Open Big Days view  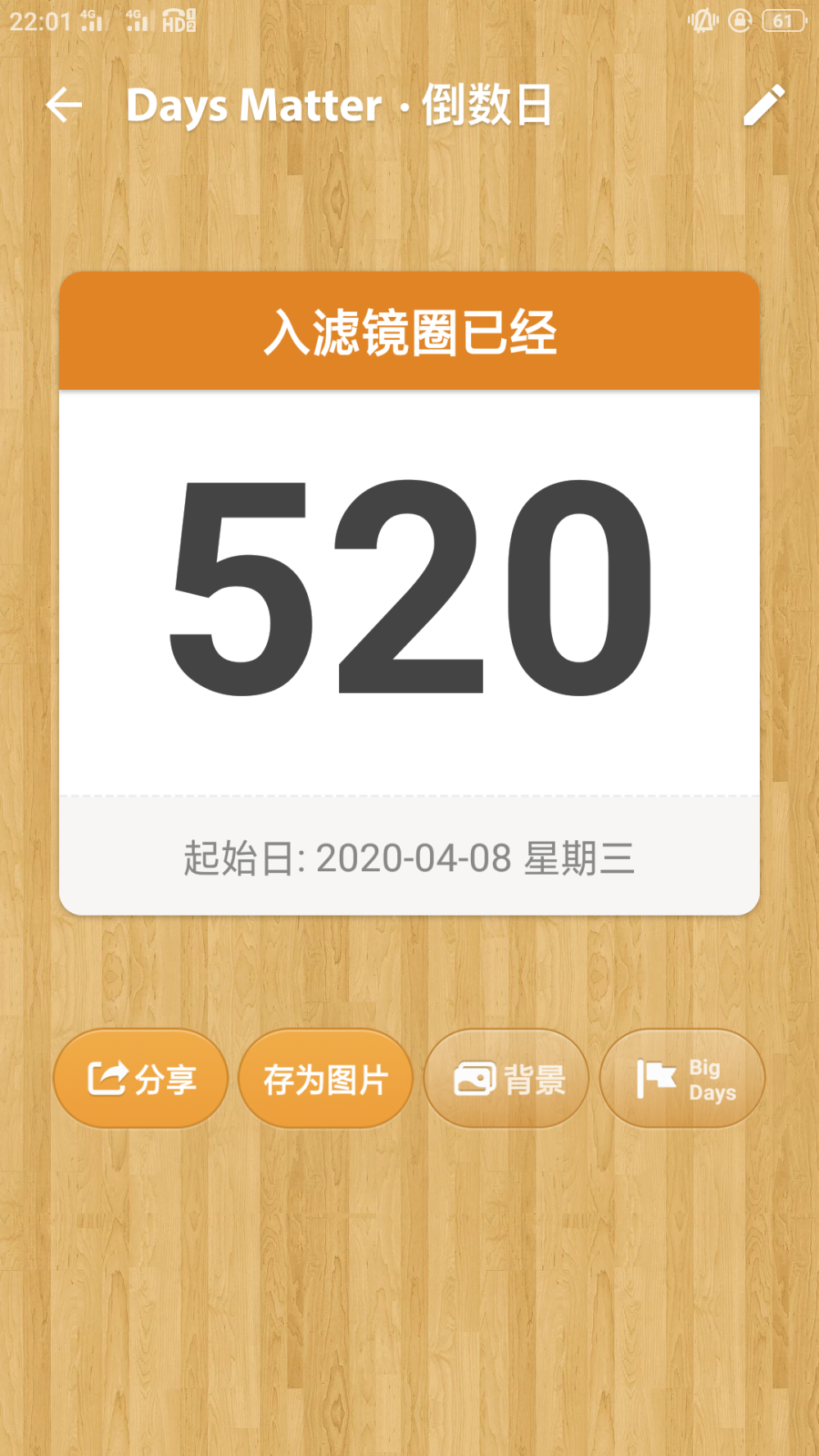tap(682, 1079)
